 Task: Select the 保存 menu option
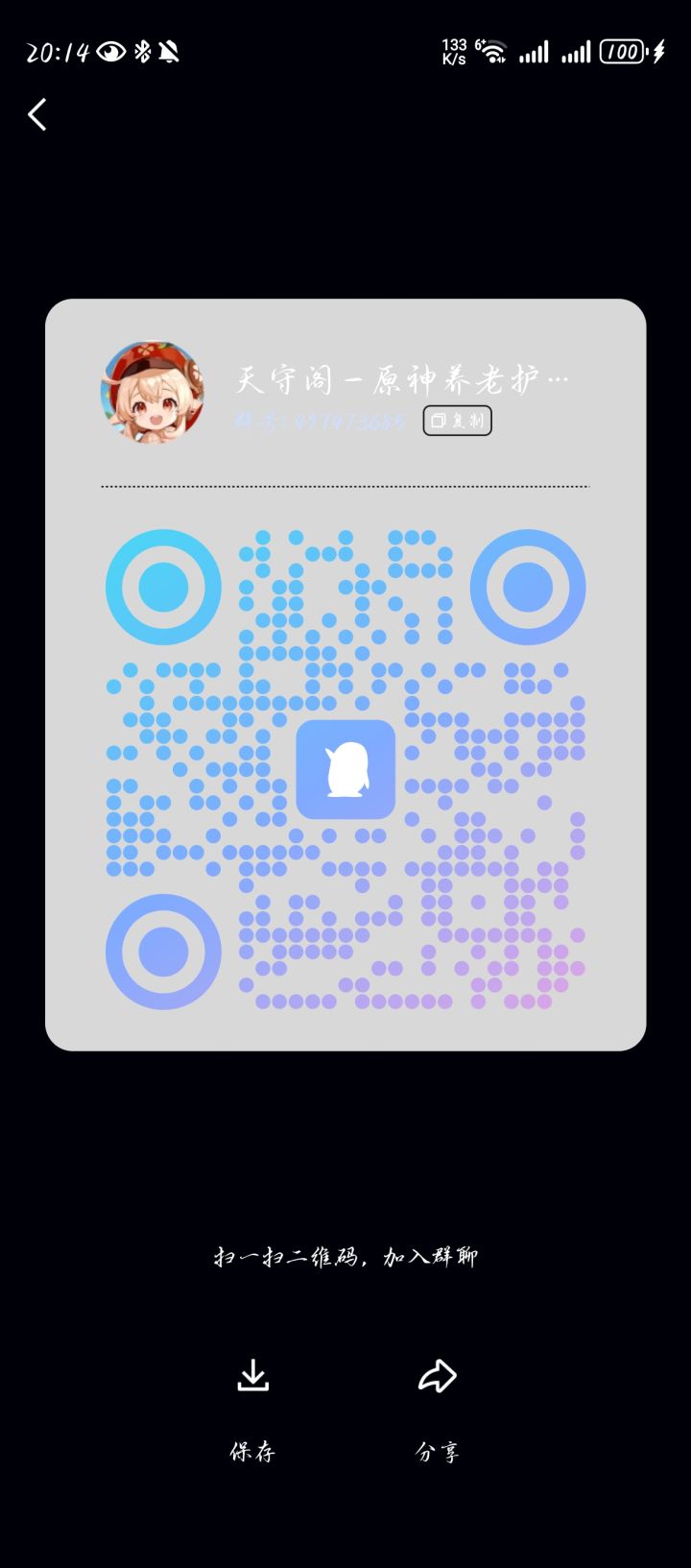(253, 1451)
